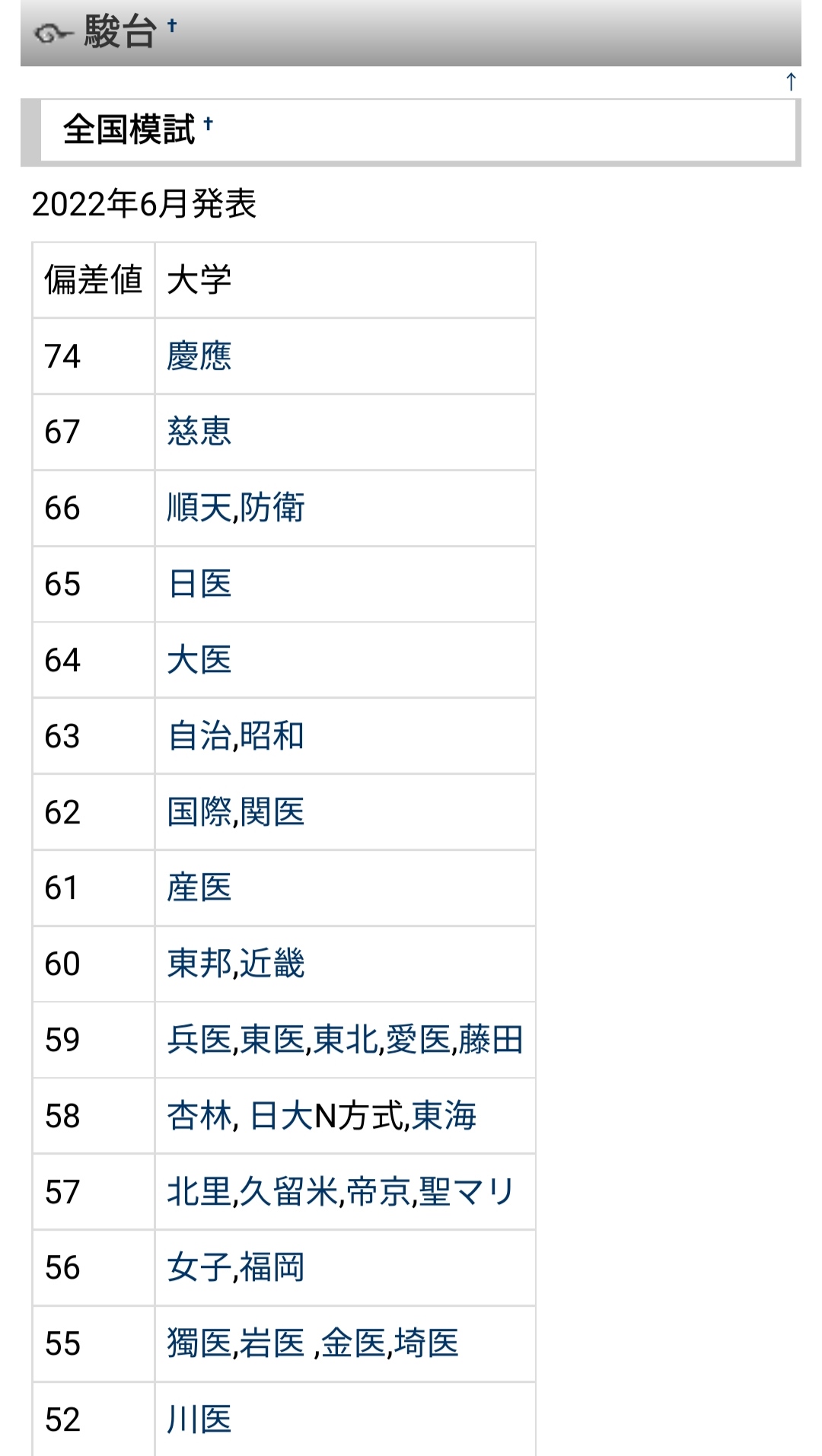Open the 防衛 link
The height and width of the screenshot is (1456, 822).
[272, 508]
